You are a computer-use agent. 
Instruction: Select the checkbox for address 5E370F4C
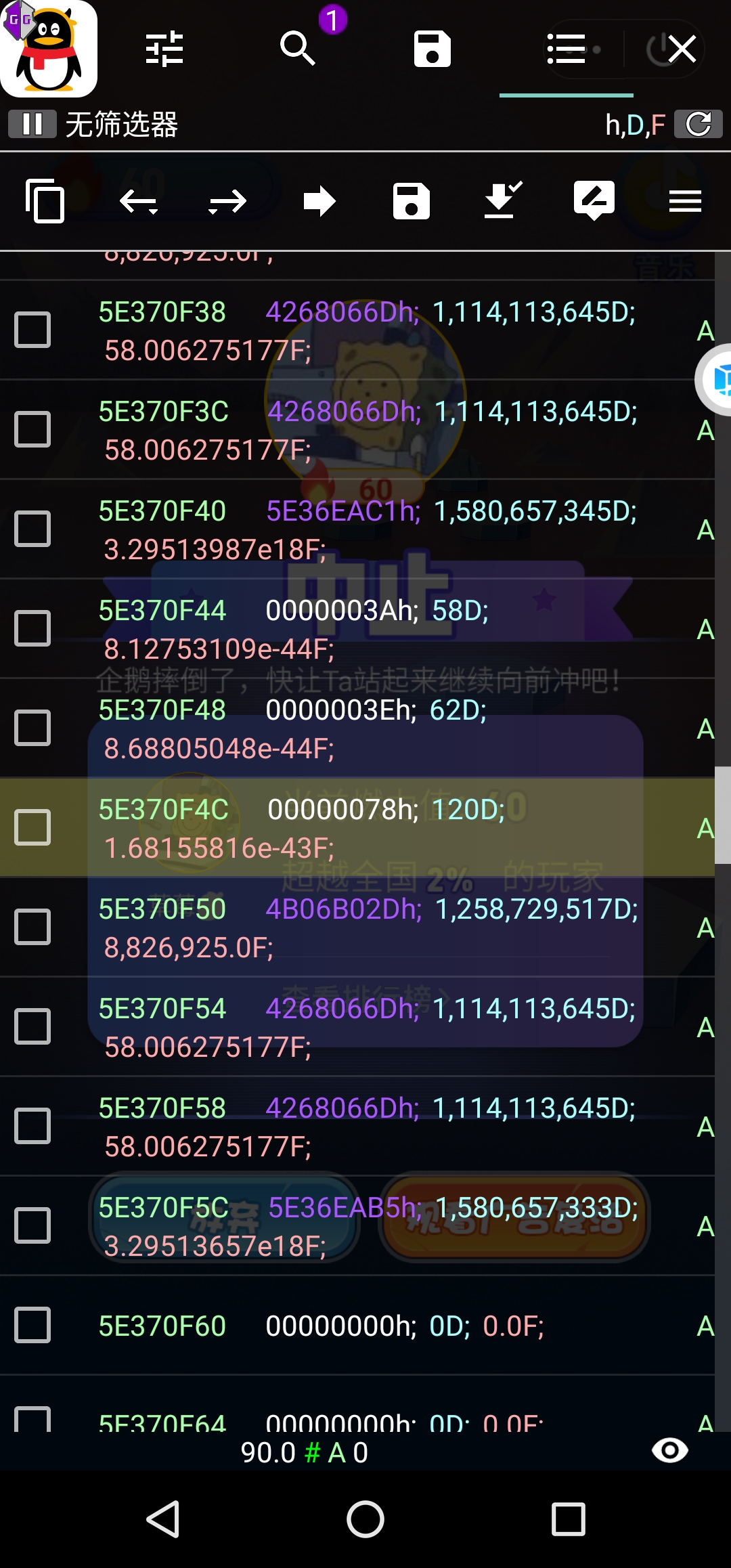[x=32, y=827]
